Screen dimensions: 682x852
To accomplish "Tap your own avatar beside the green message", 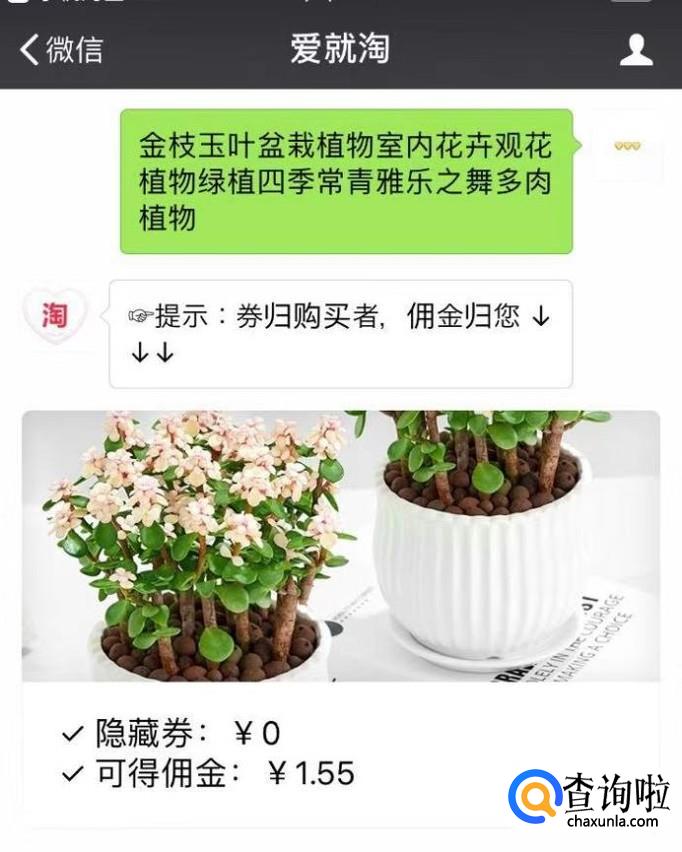I will (x=627, y=146).
